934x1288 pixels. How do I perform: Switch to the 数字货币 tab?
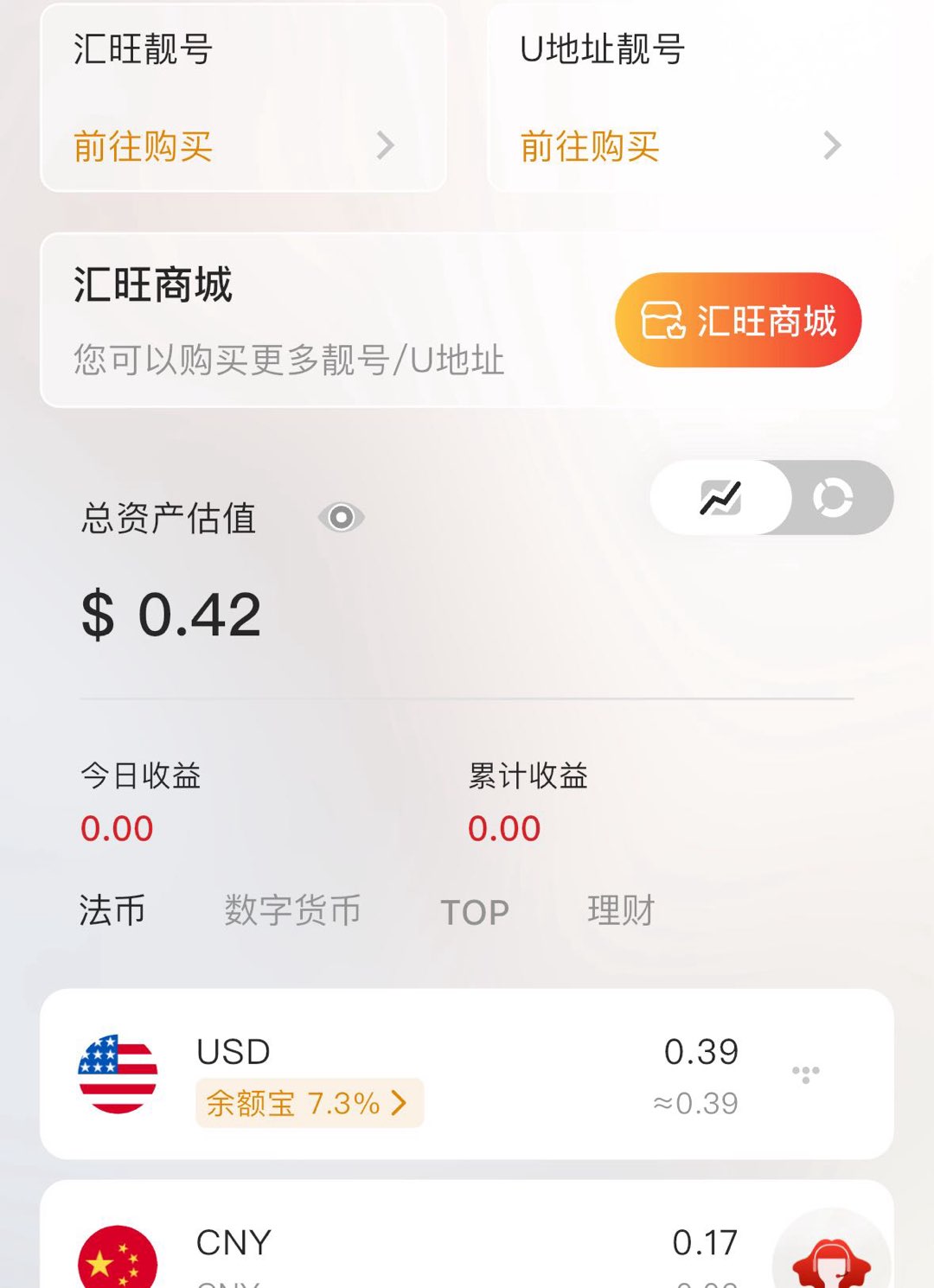[x=292, y=911]
